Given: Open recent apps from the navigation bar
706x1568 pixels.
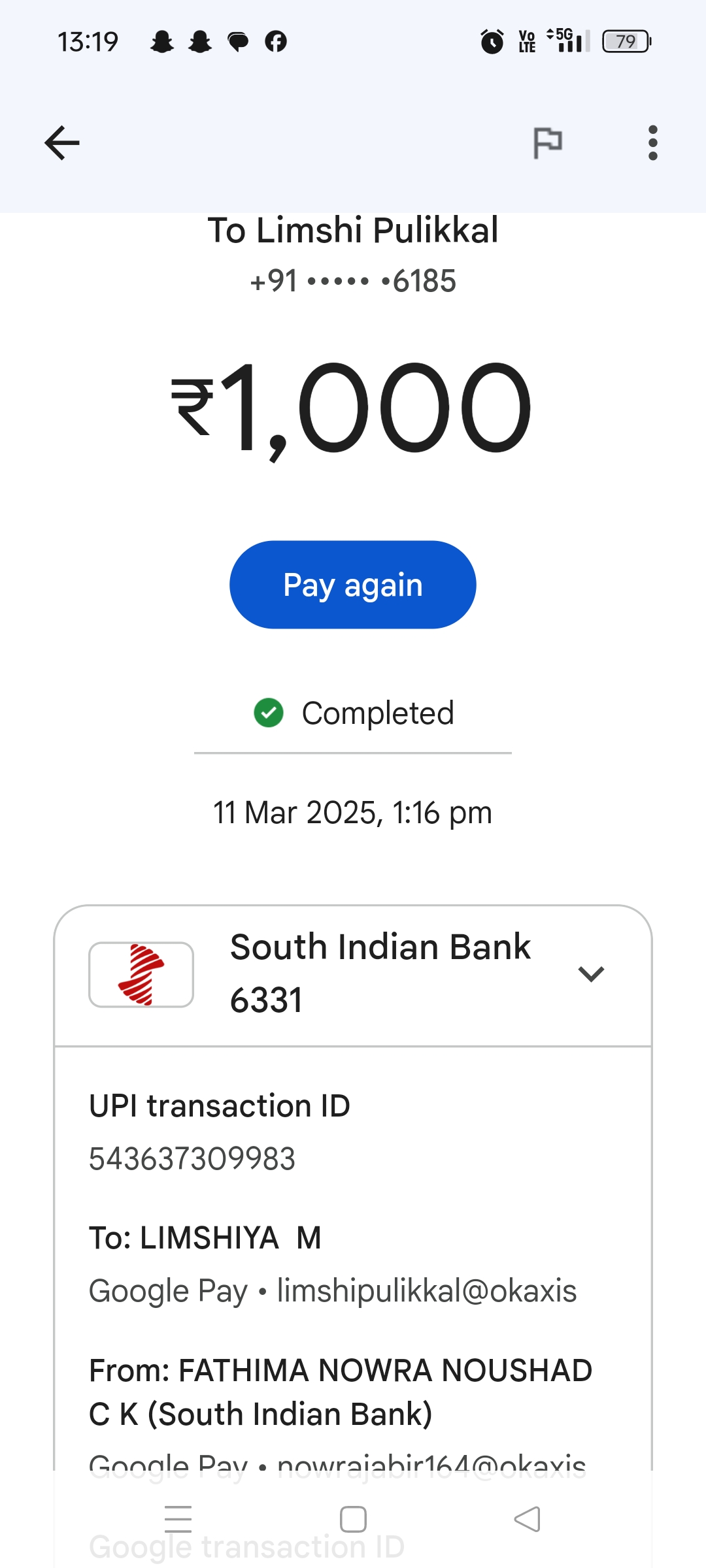Looking at the screenshot, I should click(x=178, y=1519).
